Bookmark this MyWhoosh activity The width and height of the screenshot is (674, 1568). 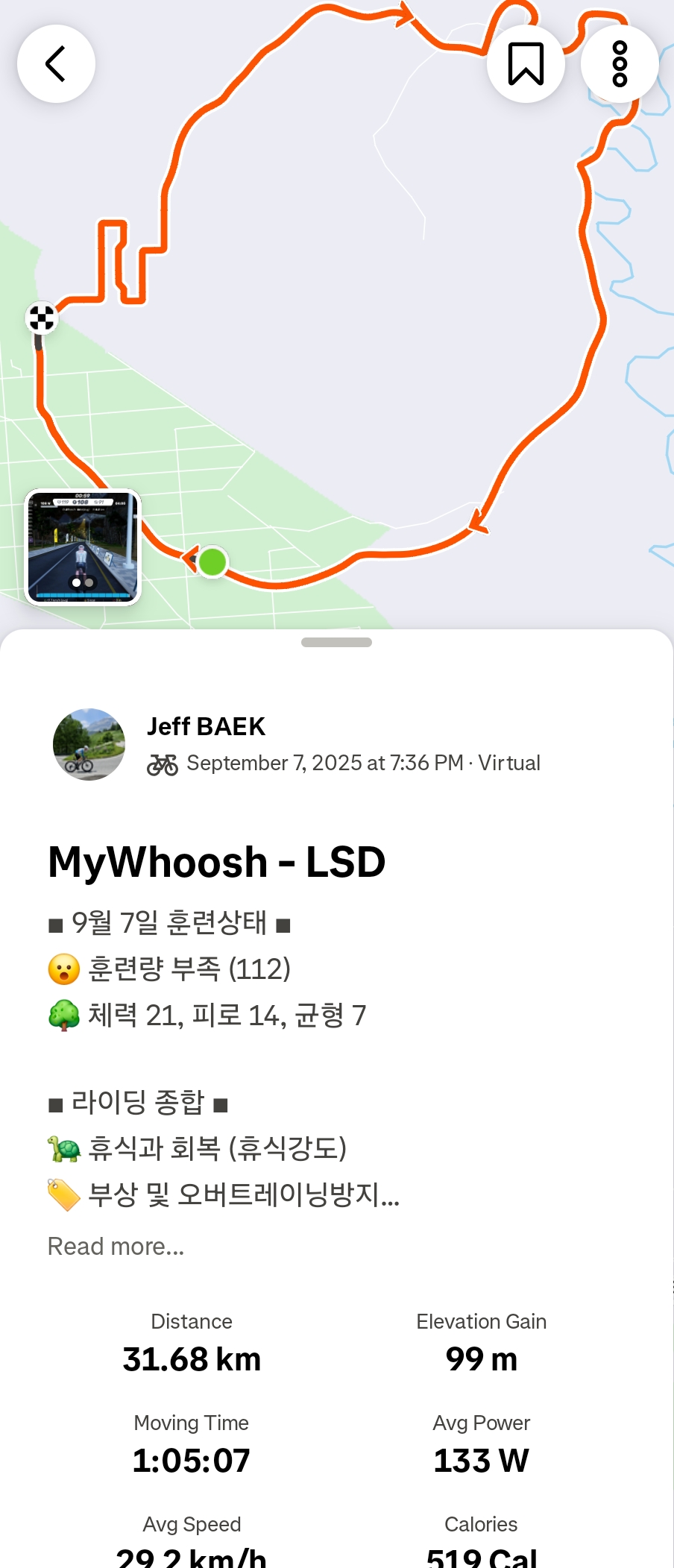pos(526,64)
